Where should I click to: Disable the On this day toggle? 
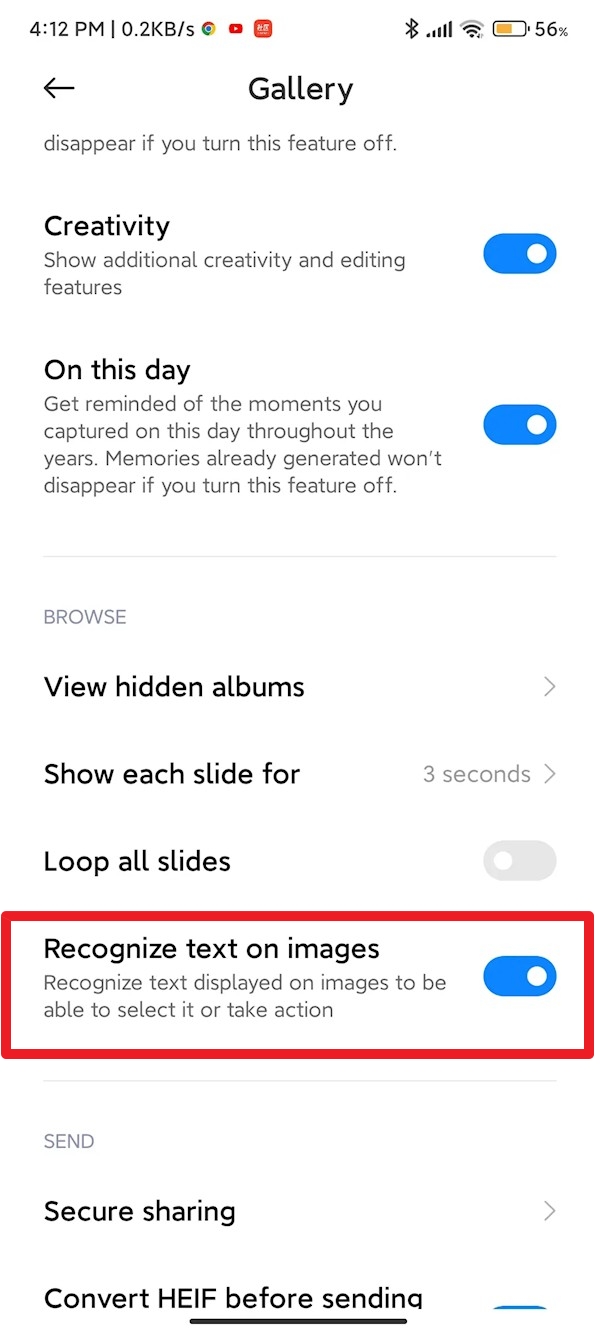click(519, 425)
